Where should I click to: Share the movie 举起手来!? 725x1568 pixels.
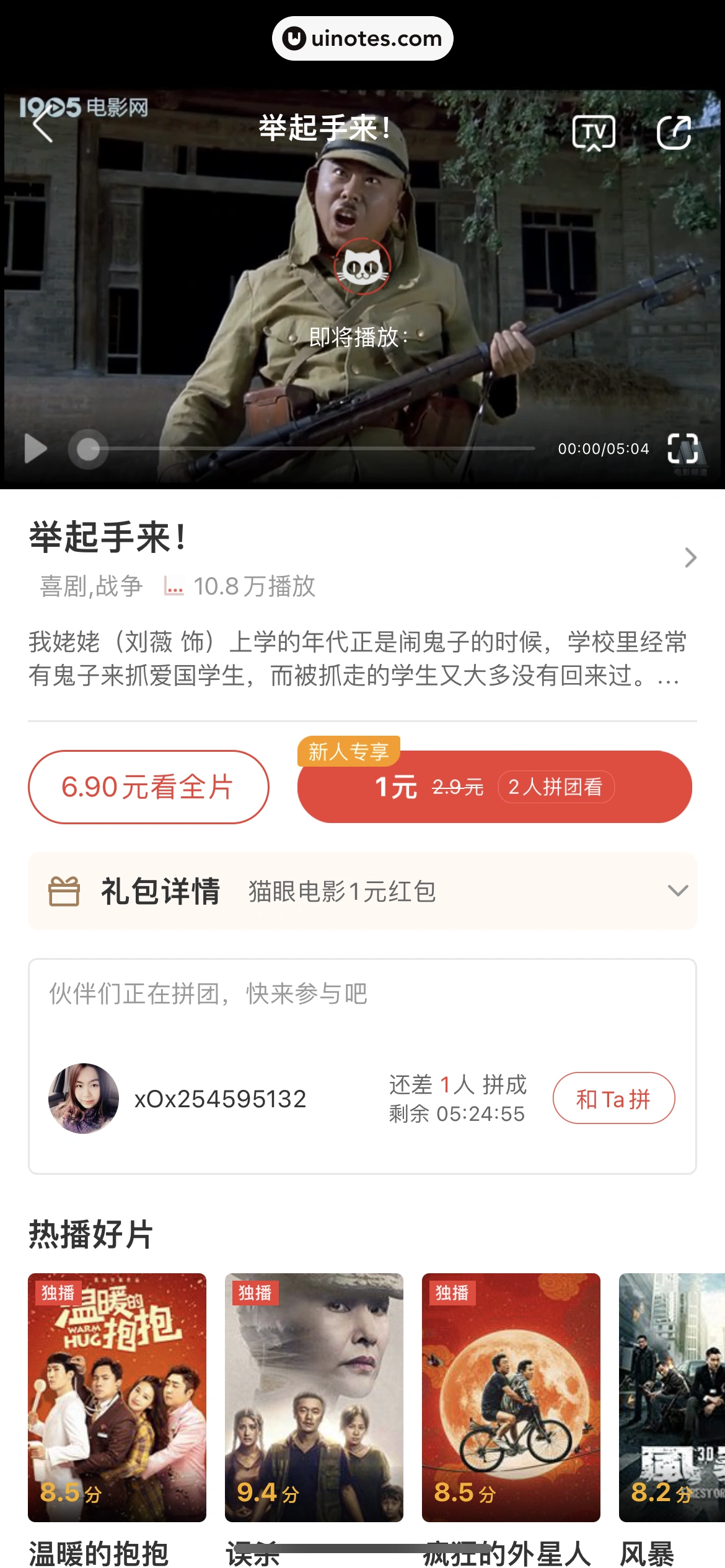click(674, 133)
